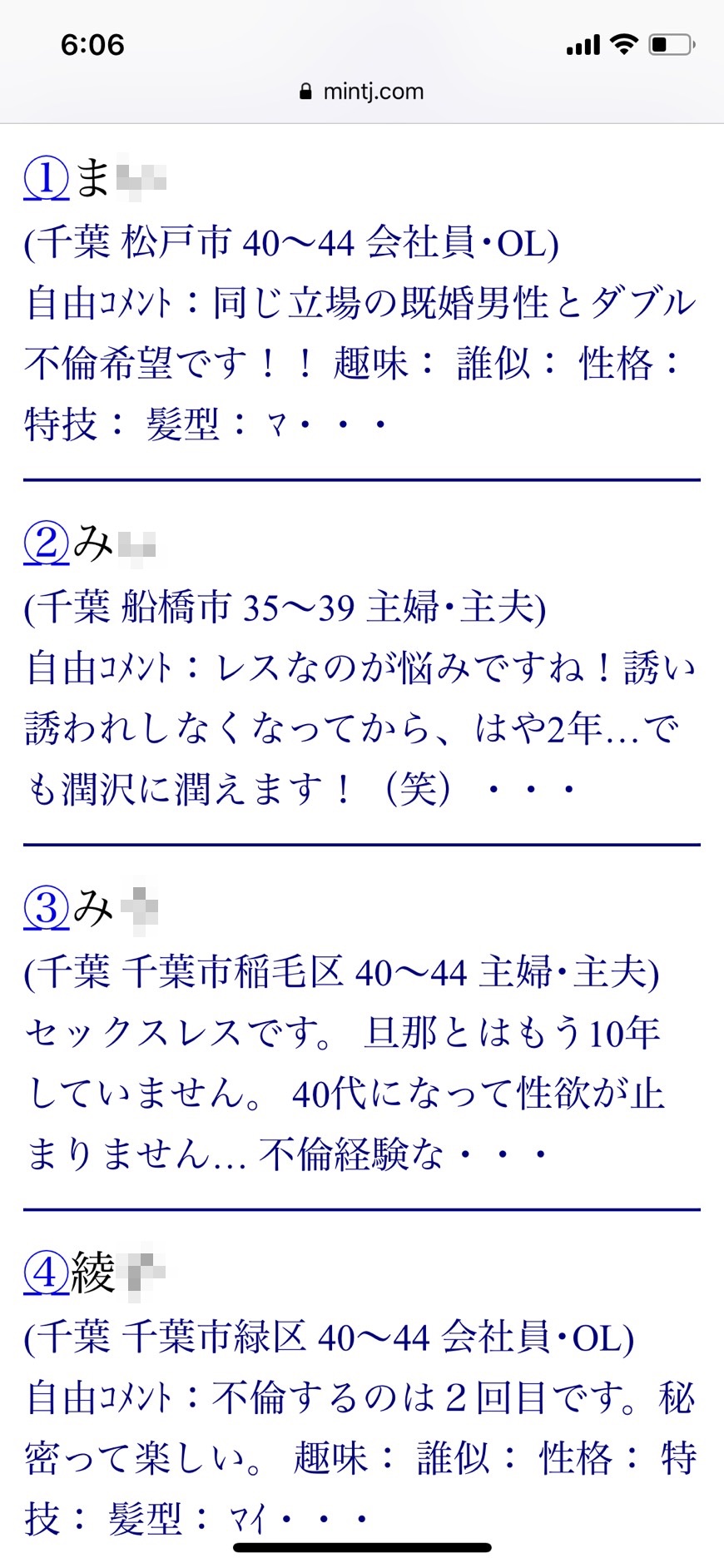Tap the clock showing 6:06
Viewport: 724px width, 1568px height.
pos(92,45)
